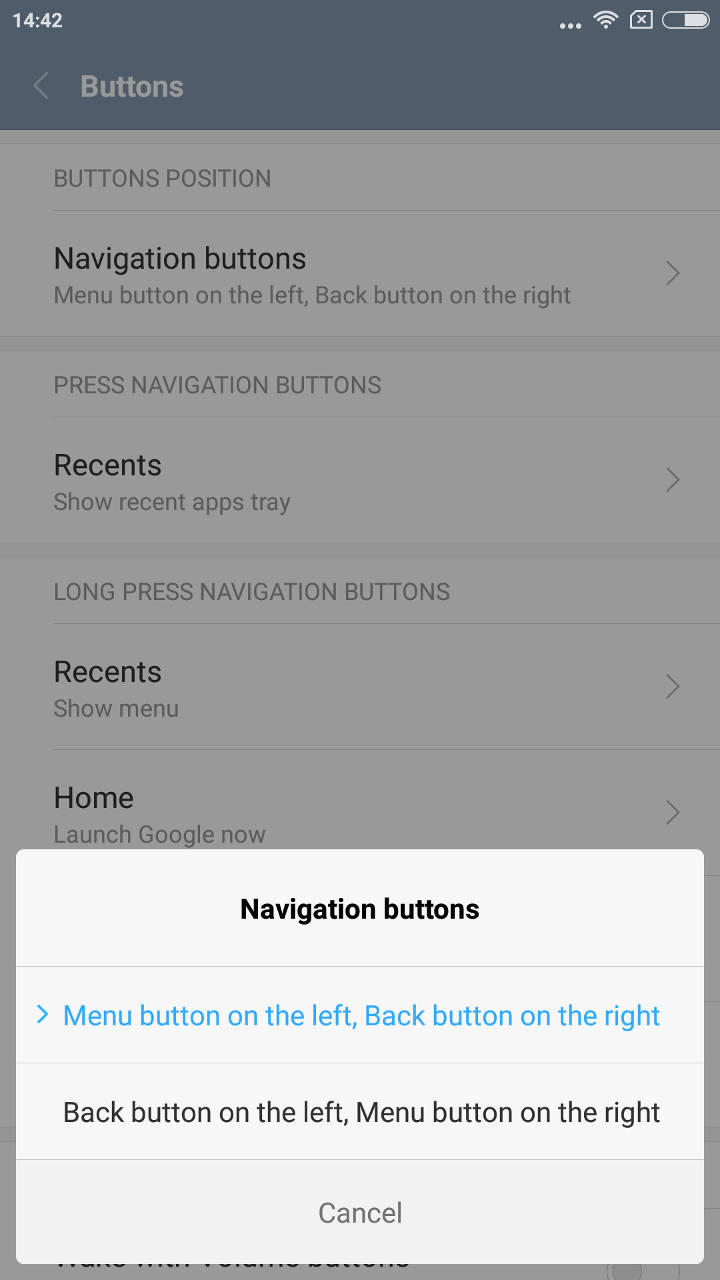This screenshot has height=1280, width=720.
Task: Choose Back button on the left option
Action: (360, 1112)
